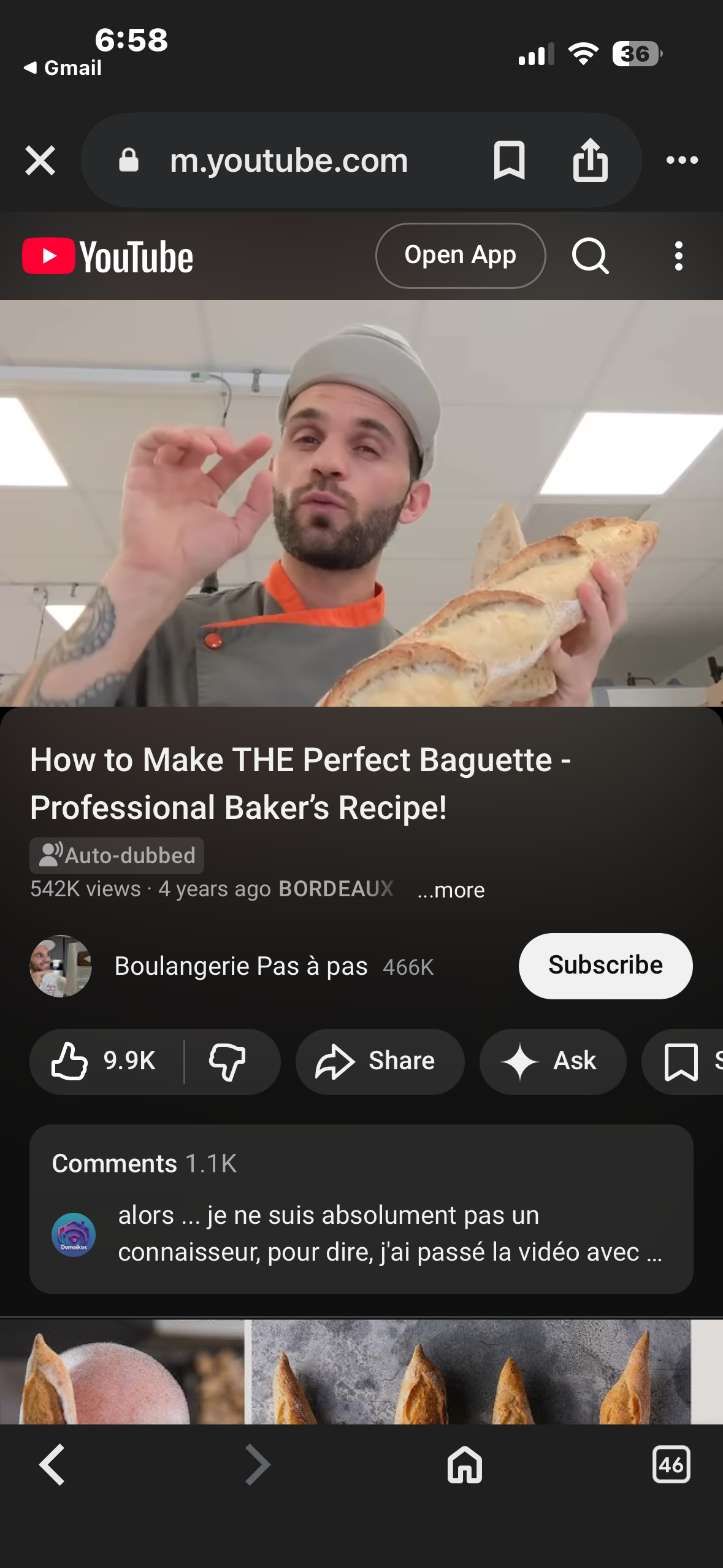
Task: Open the kebab menu next to search
Action: click(x=678, y=256)
